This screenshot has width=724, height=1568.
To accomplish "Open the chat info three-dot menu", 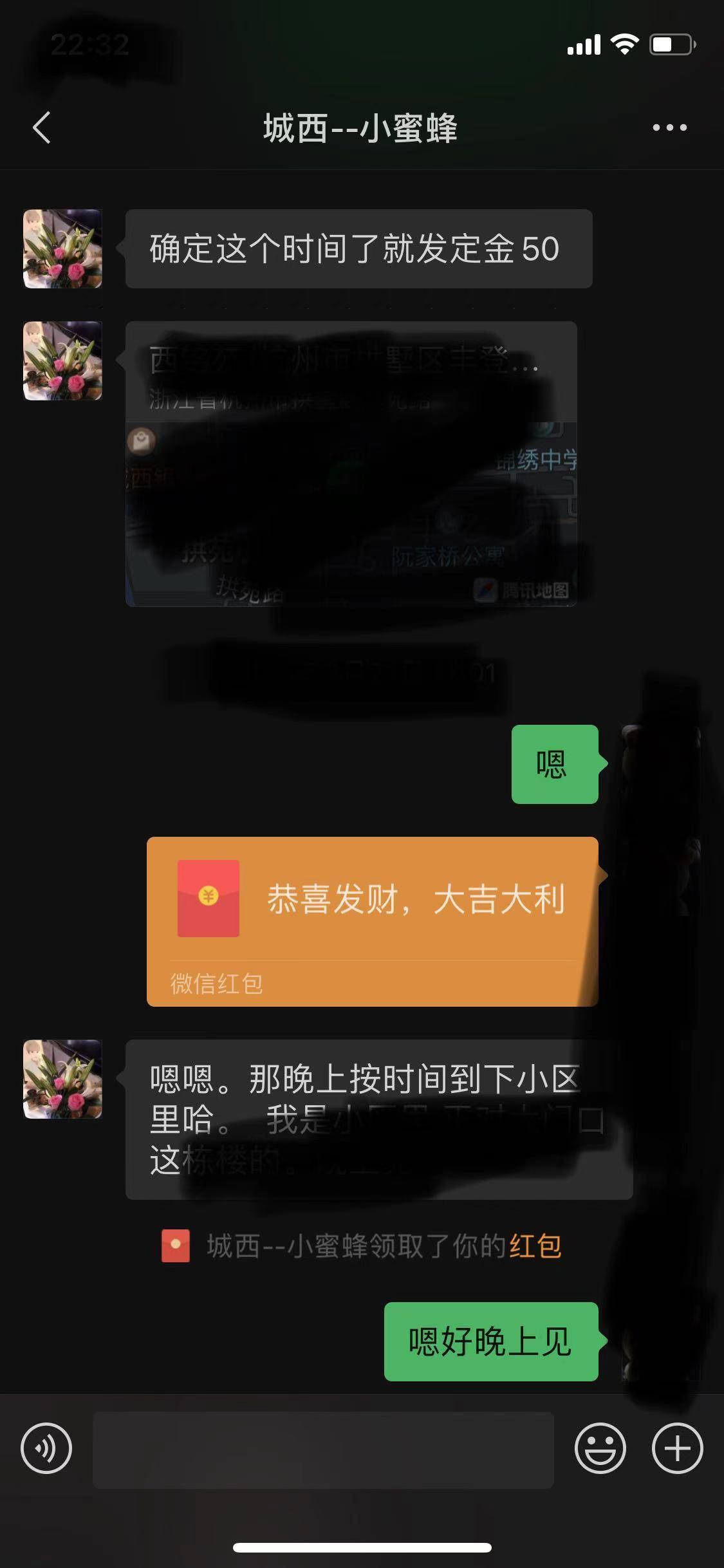I will [669, 127].
